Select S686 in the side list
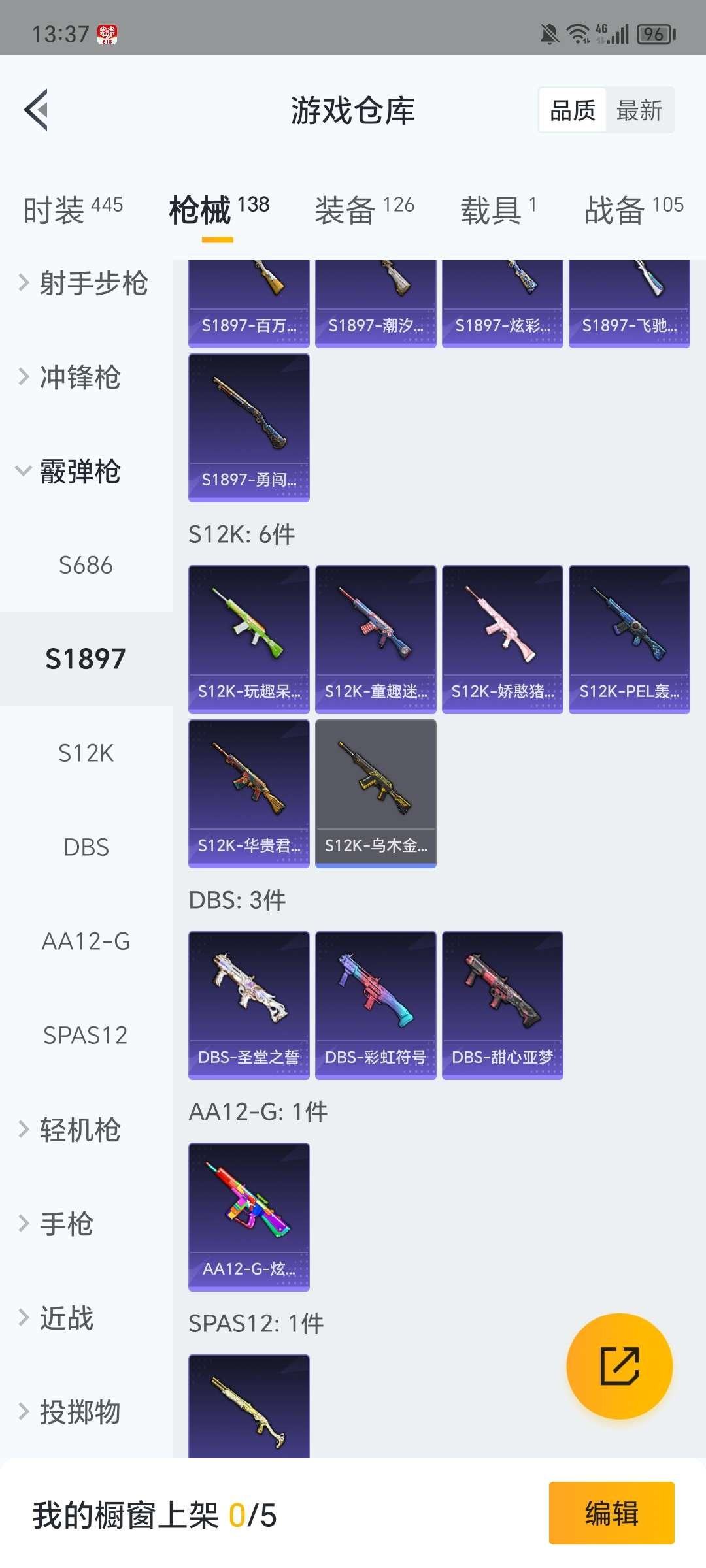 click(86, 565)
